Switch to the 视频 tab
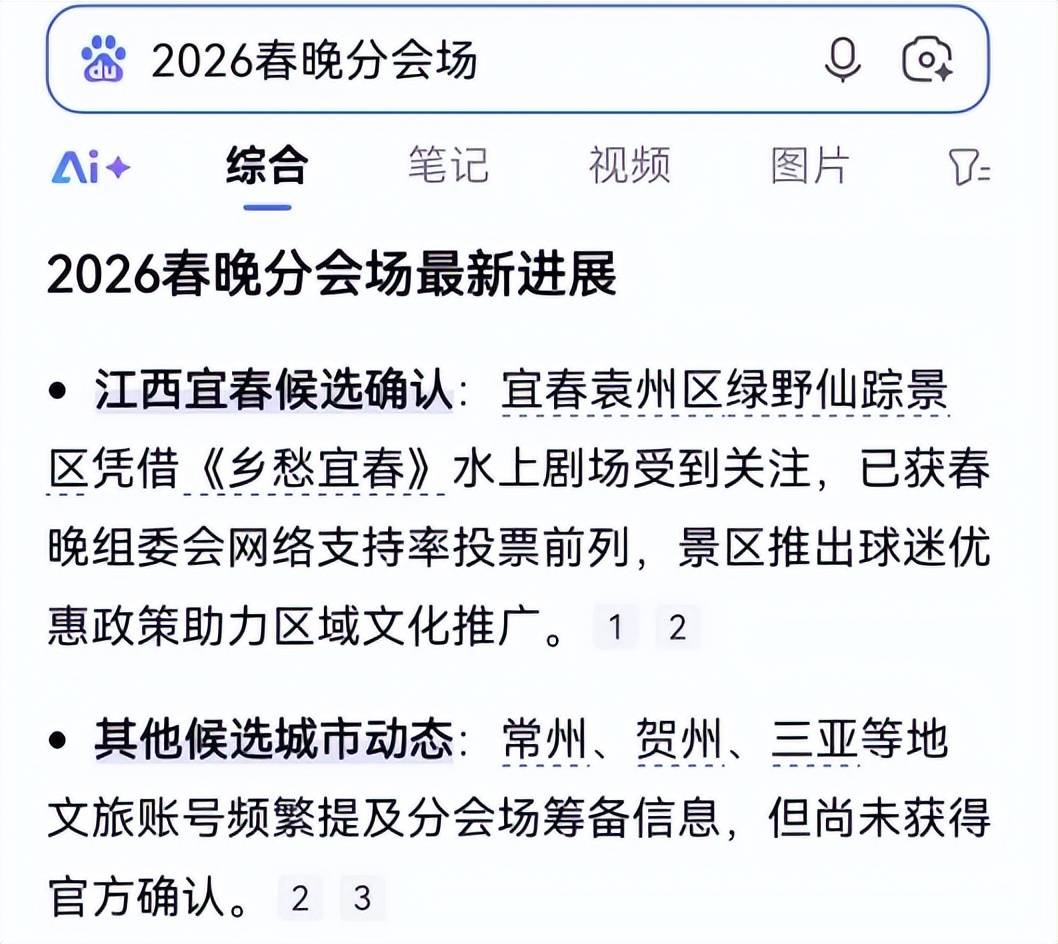Image resolution: width=1058 pixels, height=944 pixels. click(x=628, y=166)
